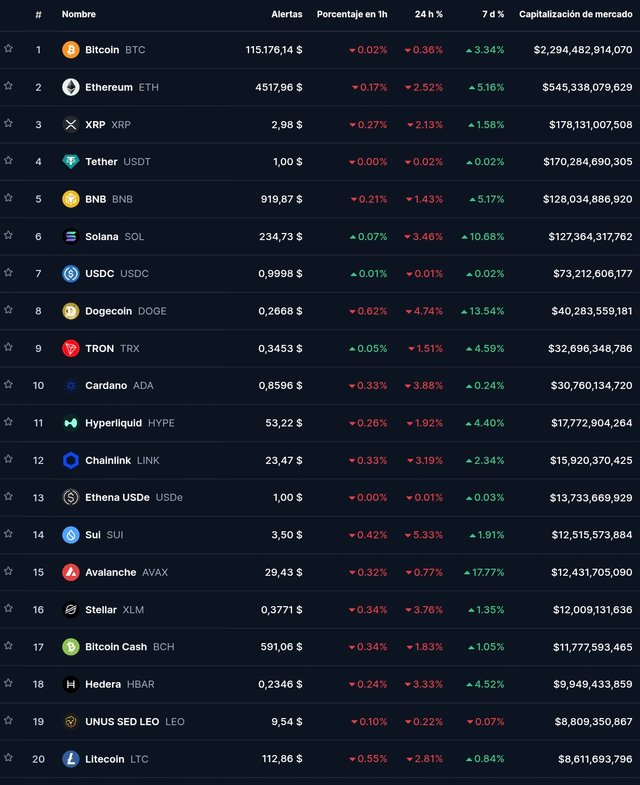Open the Bitcoin BTC row
The width and height of the screenshot is (640, 785).
point(101,50)
